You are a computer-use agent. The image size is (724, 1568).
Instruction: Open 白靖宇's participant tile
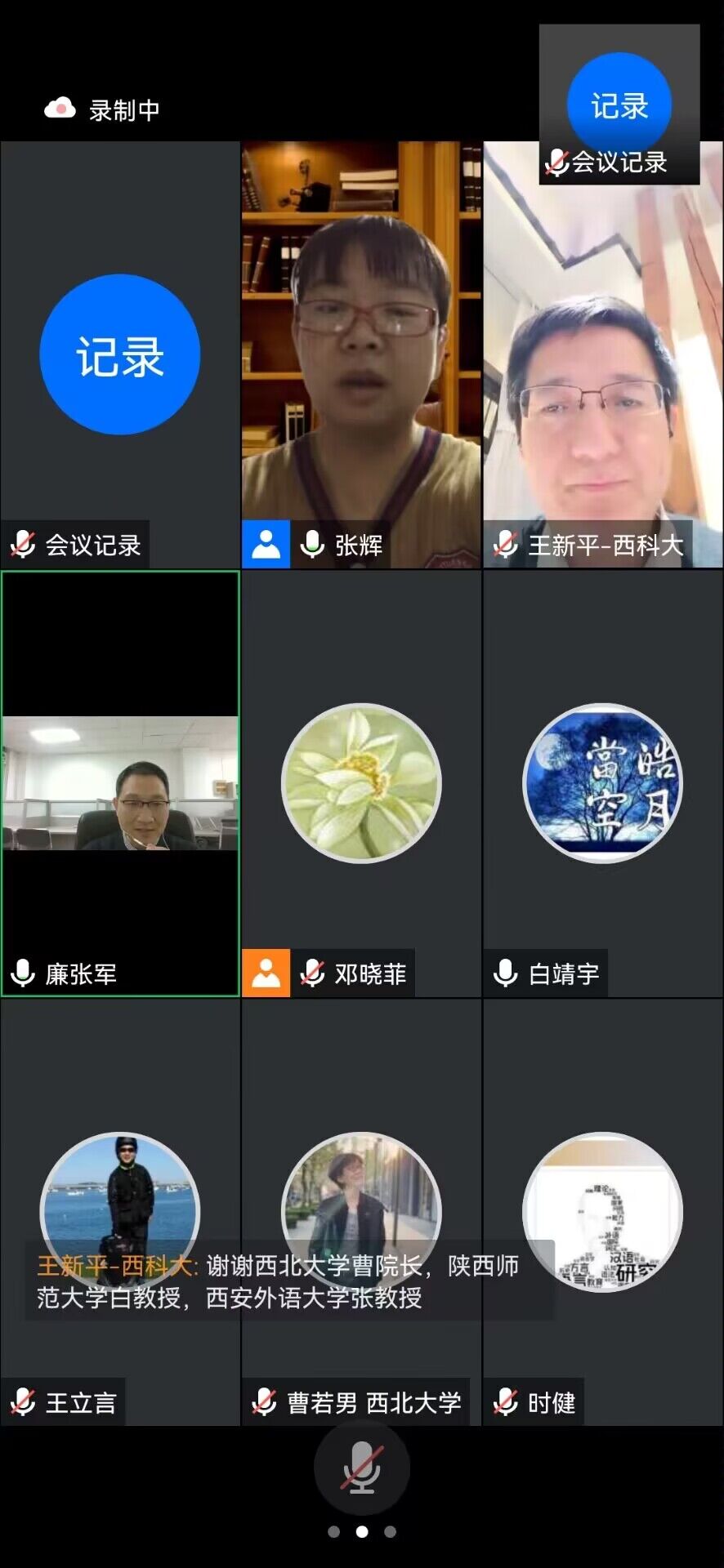(x=603, y=782)
